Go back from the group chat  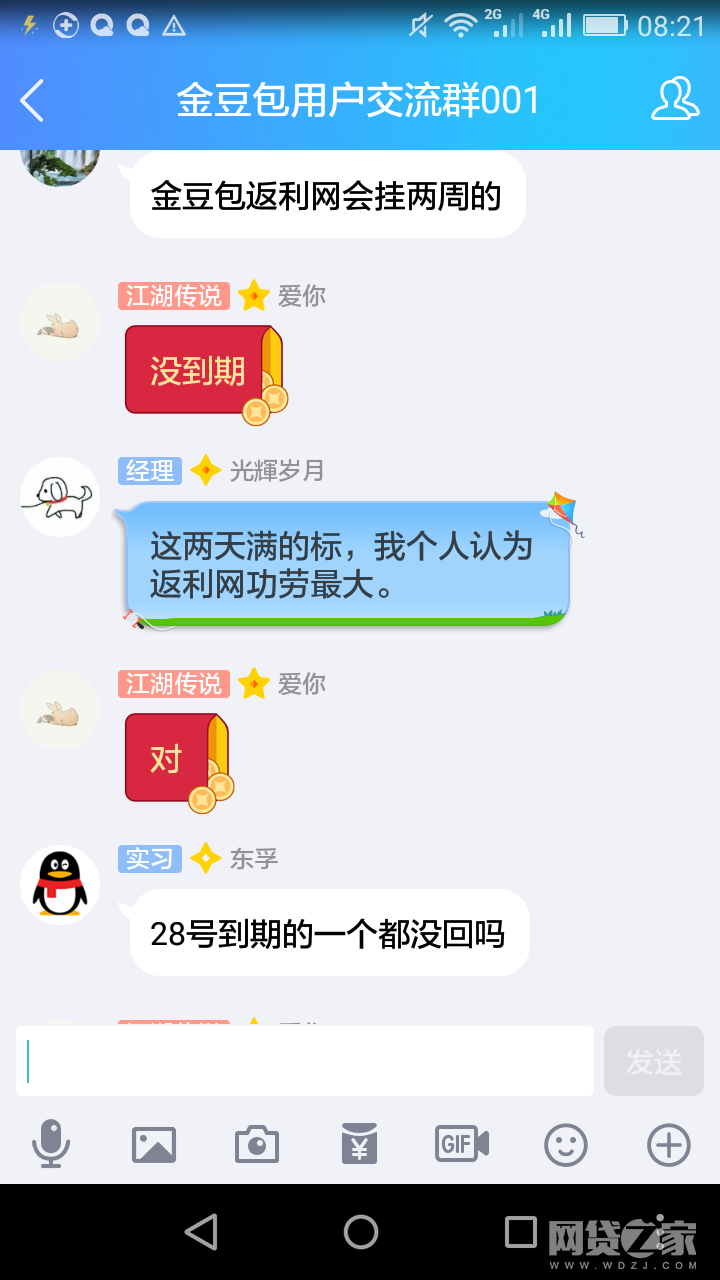[x=33, y=100]
